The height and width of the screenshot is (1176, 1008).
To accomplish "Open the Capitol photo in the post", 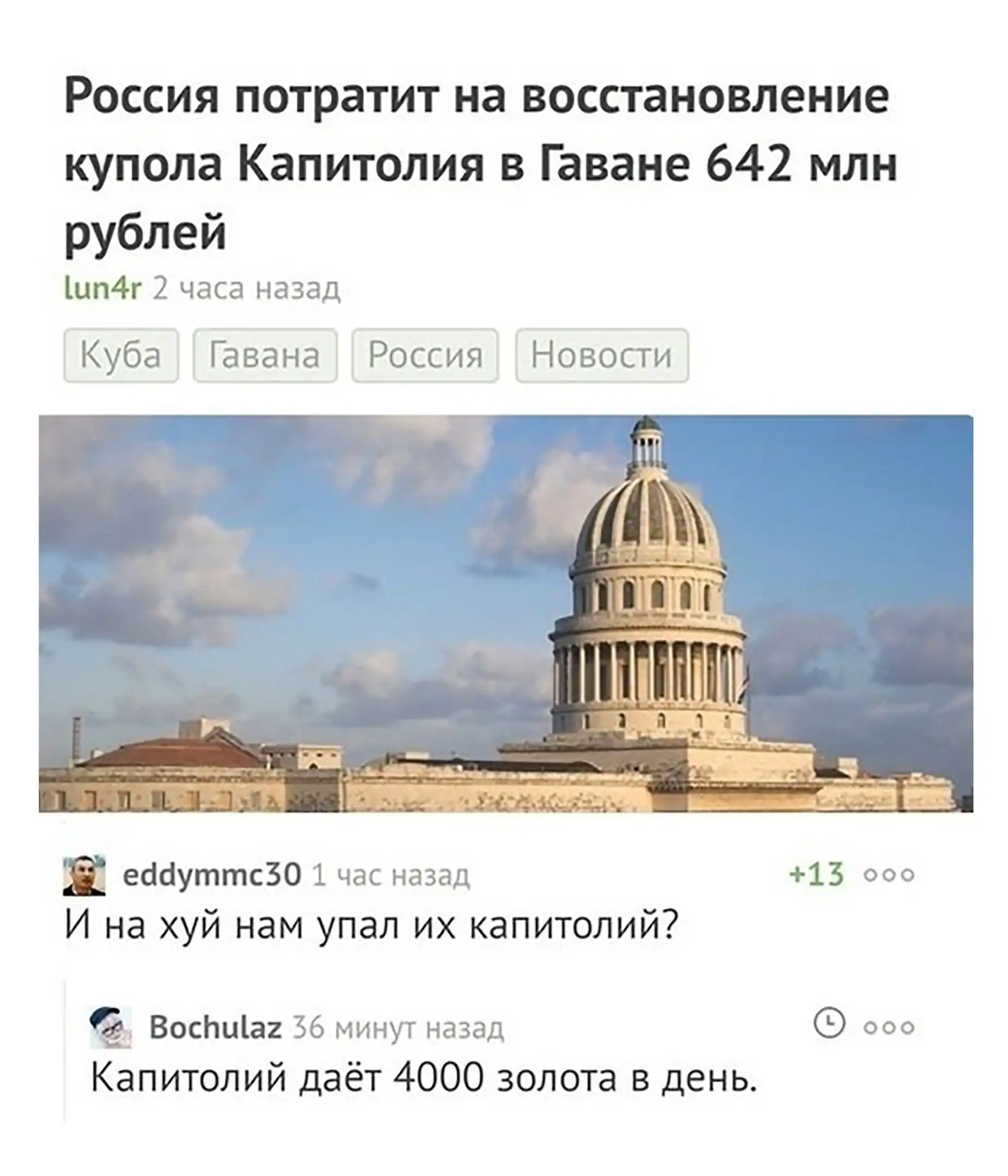I will tap(505, 613).
